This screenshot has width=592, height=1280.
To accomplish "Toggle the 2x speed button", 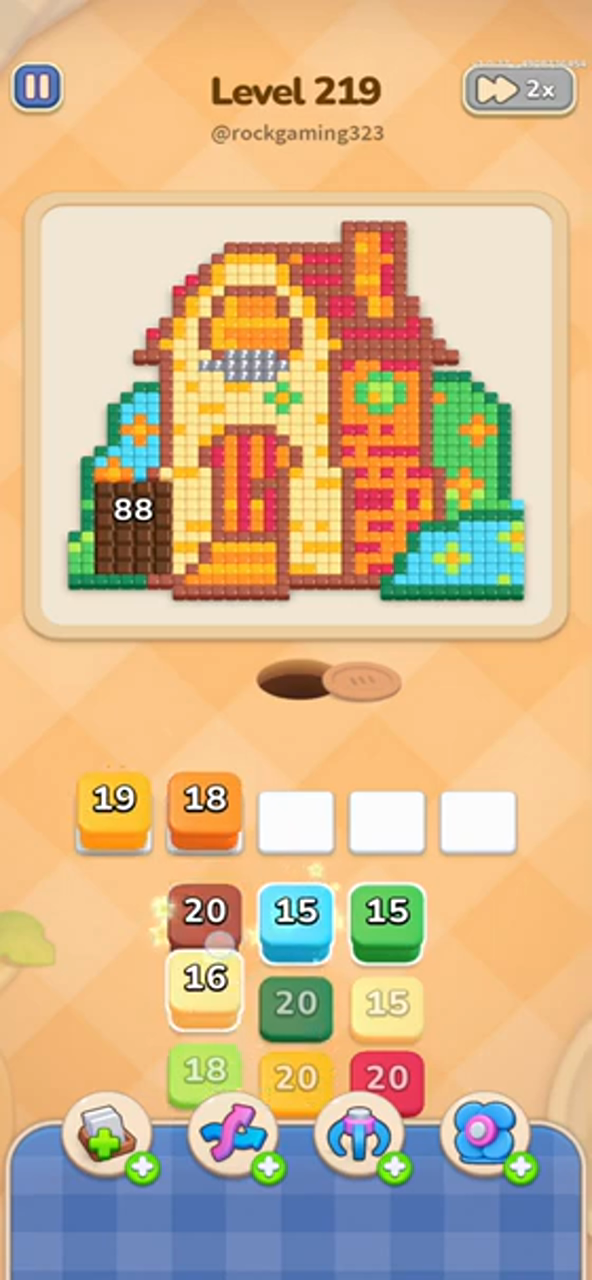I will (x=519, y=90).
